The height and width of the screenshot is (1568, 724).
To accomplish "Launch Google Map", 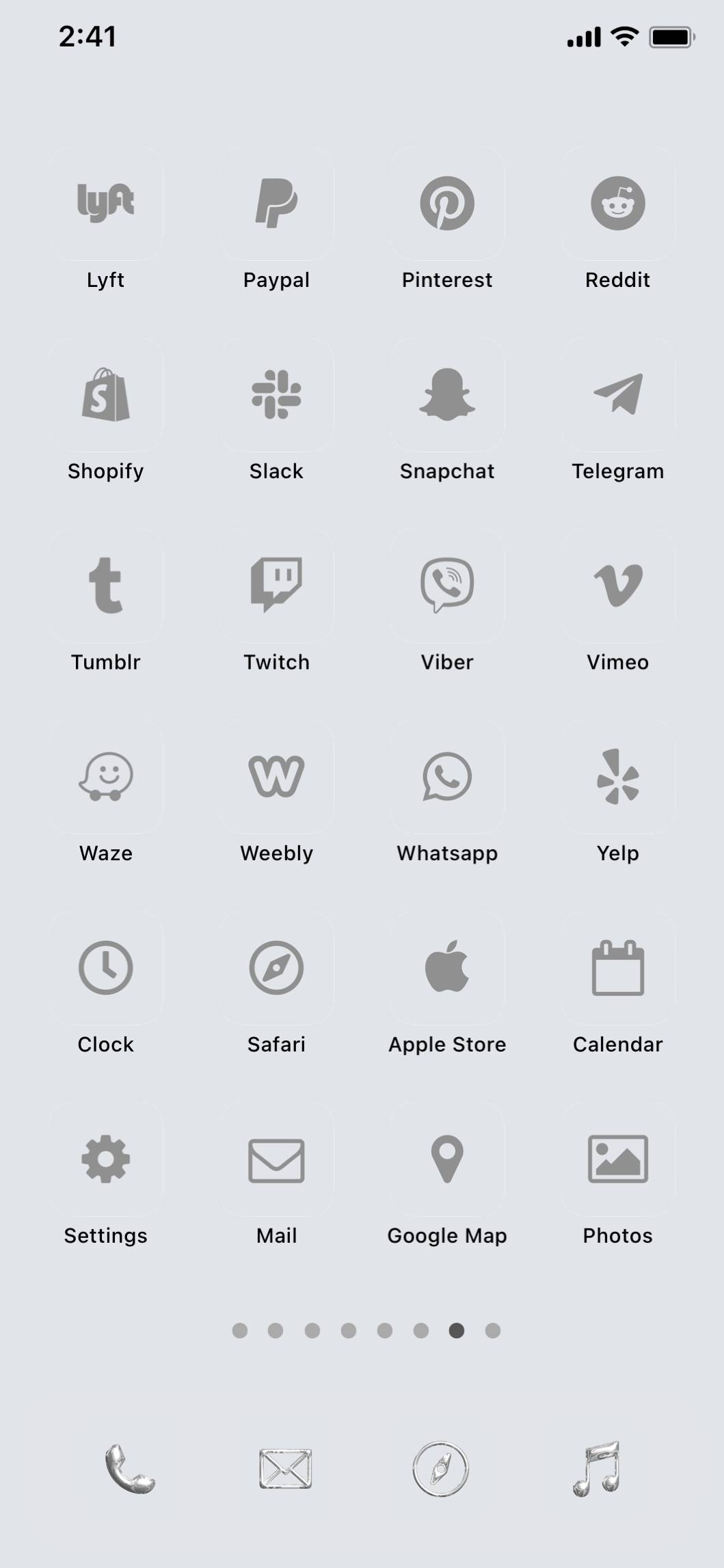I will coord(447,1159).
